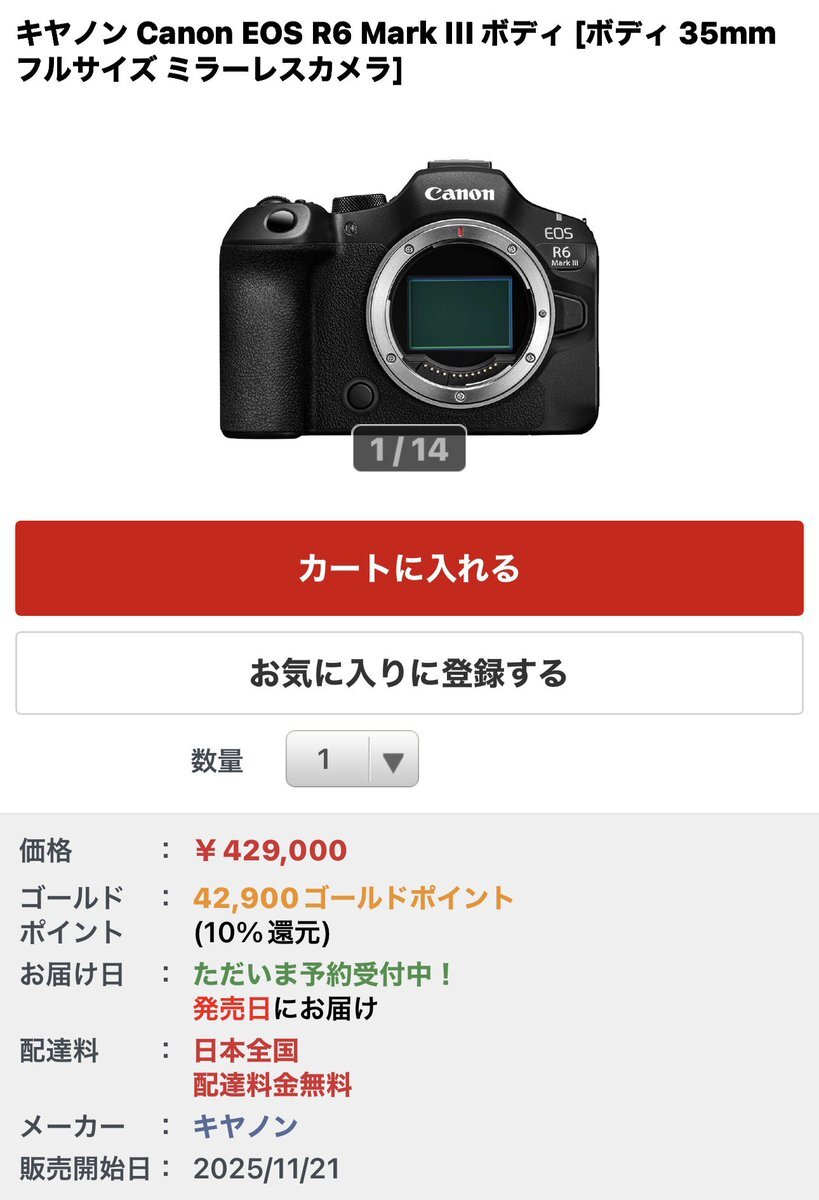Open the キヤノン maker link
The width and height of the screenshot is (819, 1200).
(245, 1126)
